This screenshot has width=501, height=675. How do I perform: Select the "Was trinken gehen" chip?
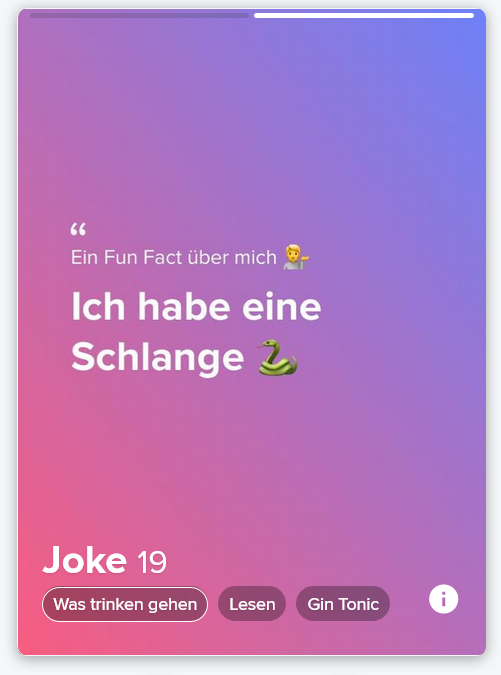click(x=125, y=604)
